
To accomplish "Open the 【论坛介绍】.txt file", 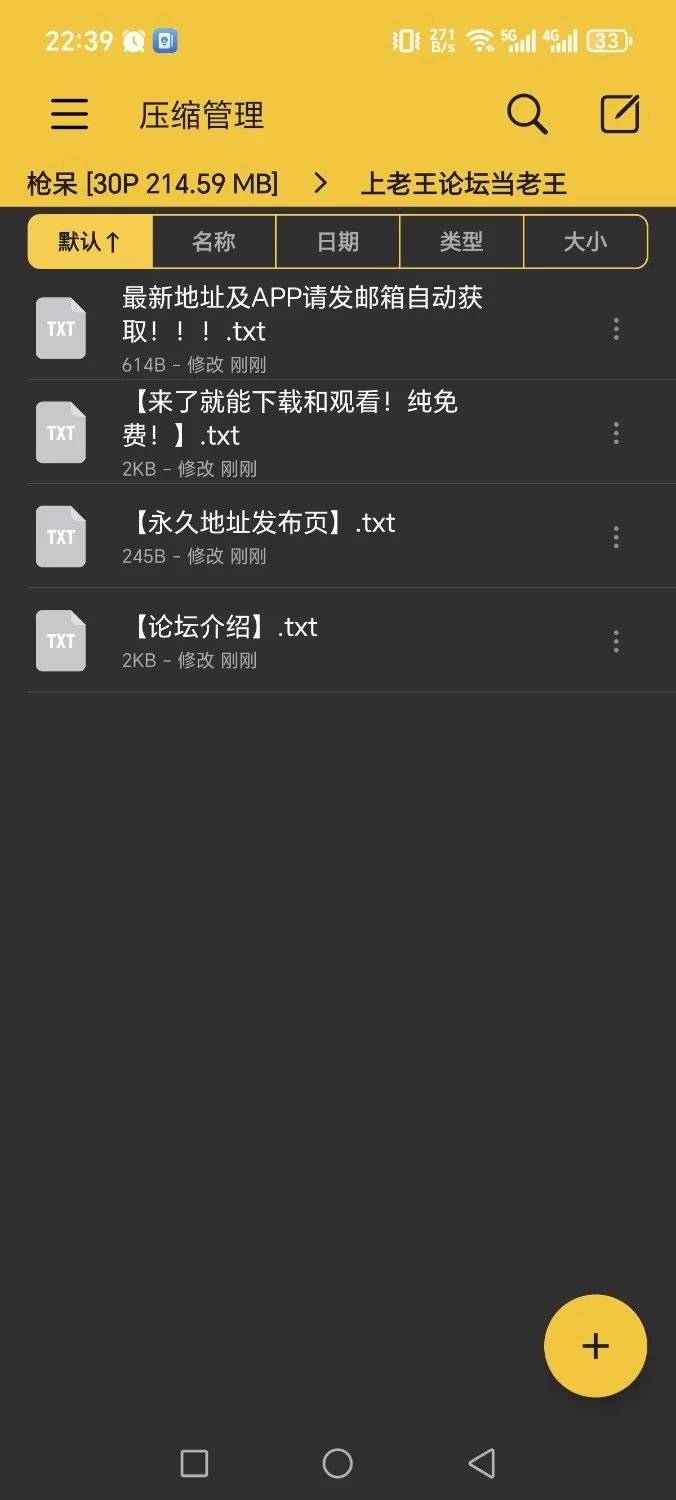I will click(x=222, y=627).
